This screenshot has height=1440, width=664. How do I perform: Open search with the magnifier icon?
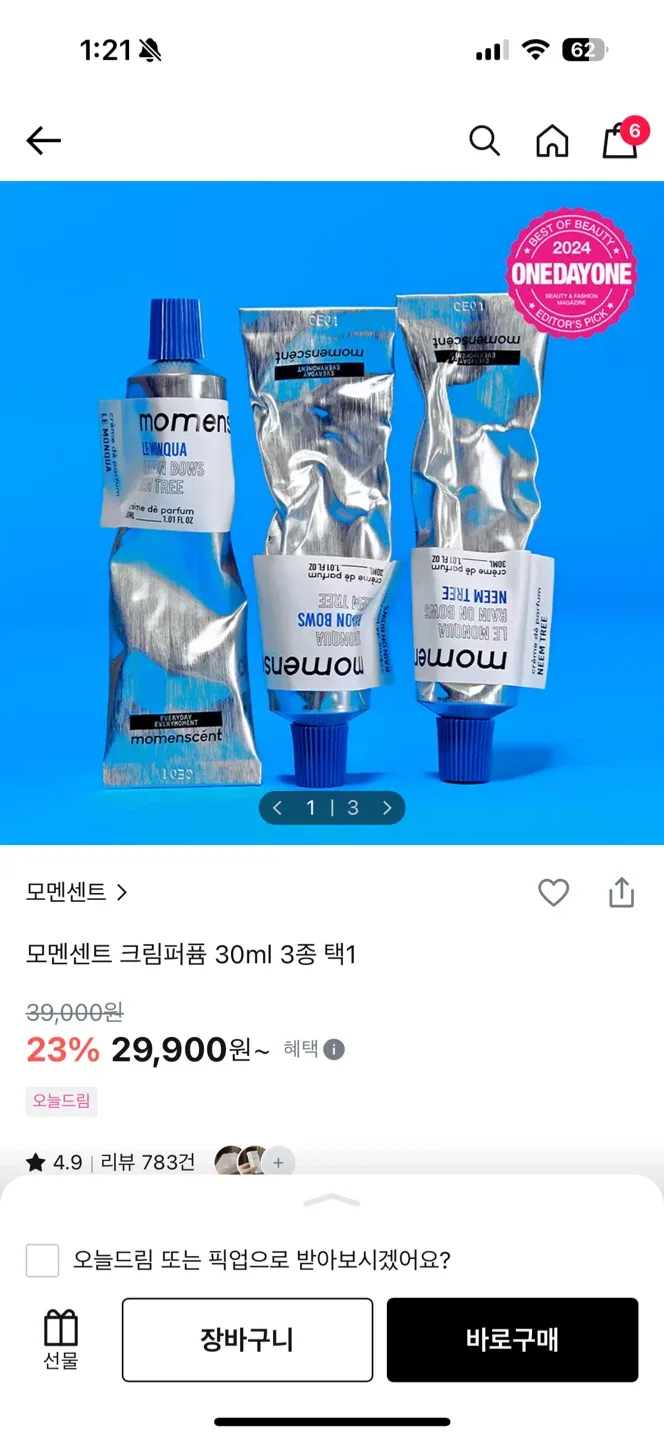[484, 141]
